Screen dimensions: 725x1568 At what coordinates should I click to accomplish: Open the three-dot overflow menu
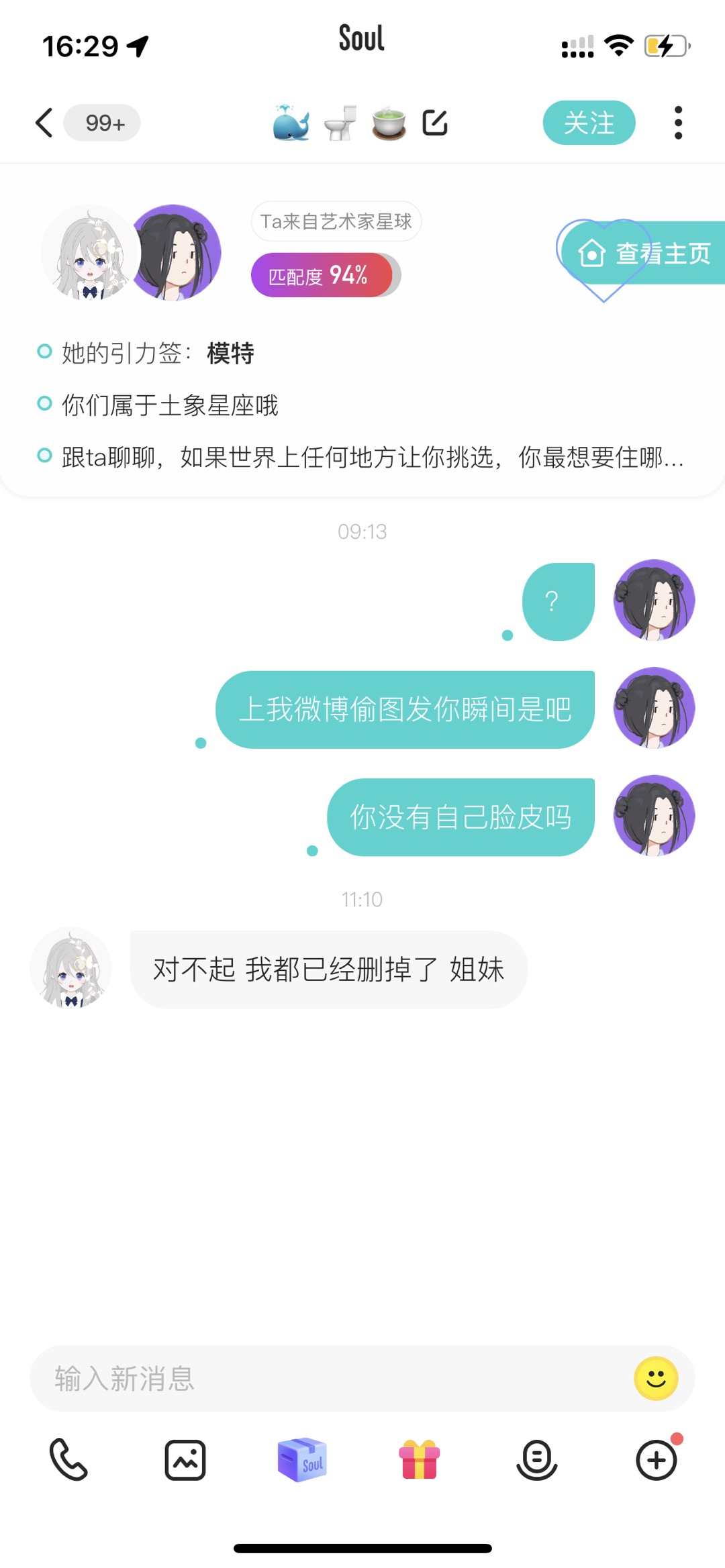[678, 123]
